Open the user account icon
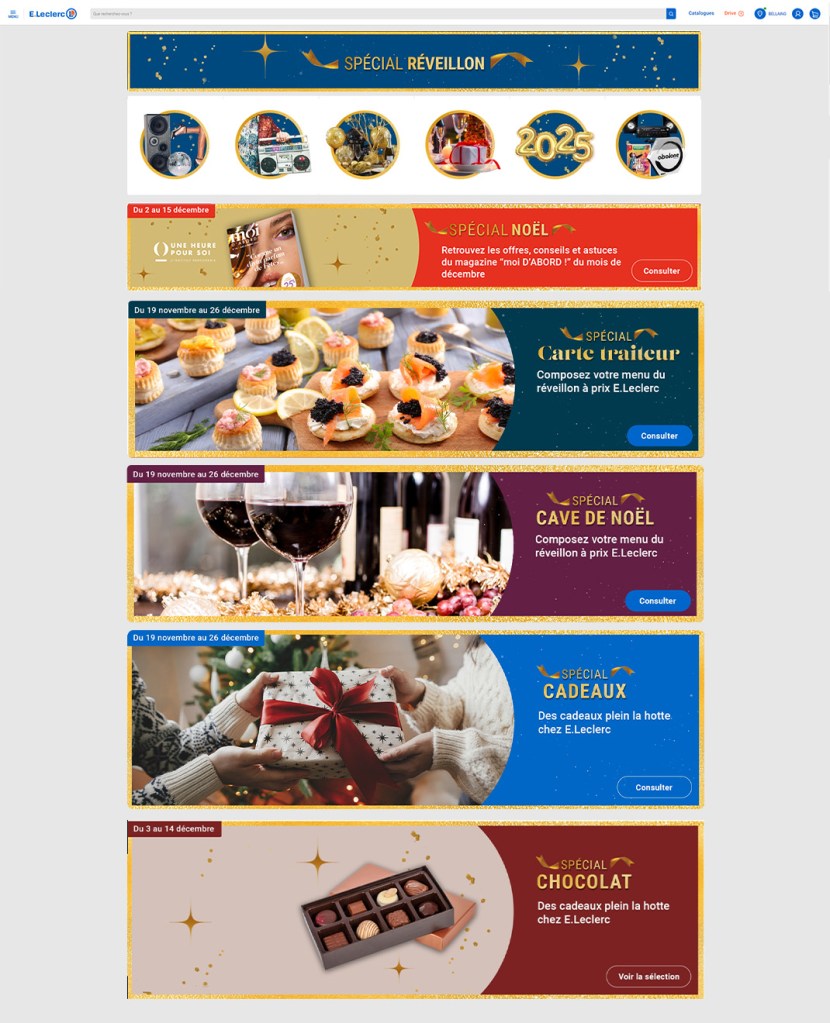The height and width of the screenshot is (1023, 830). (x=798, y=14)
